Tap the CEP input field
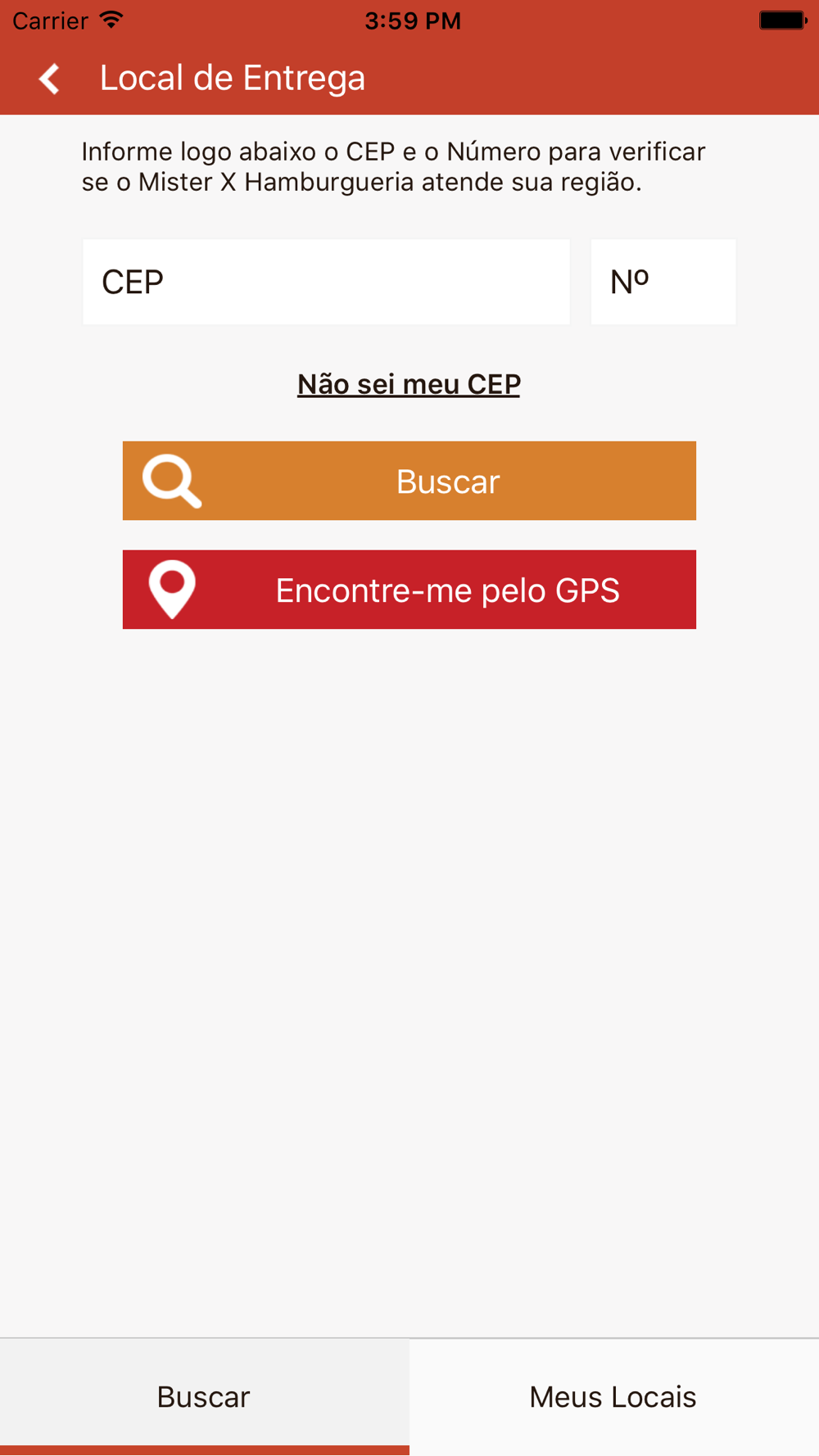This screenshot has width=819, height=1456. click(x=326, y=282)
